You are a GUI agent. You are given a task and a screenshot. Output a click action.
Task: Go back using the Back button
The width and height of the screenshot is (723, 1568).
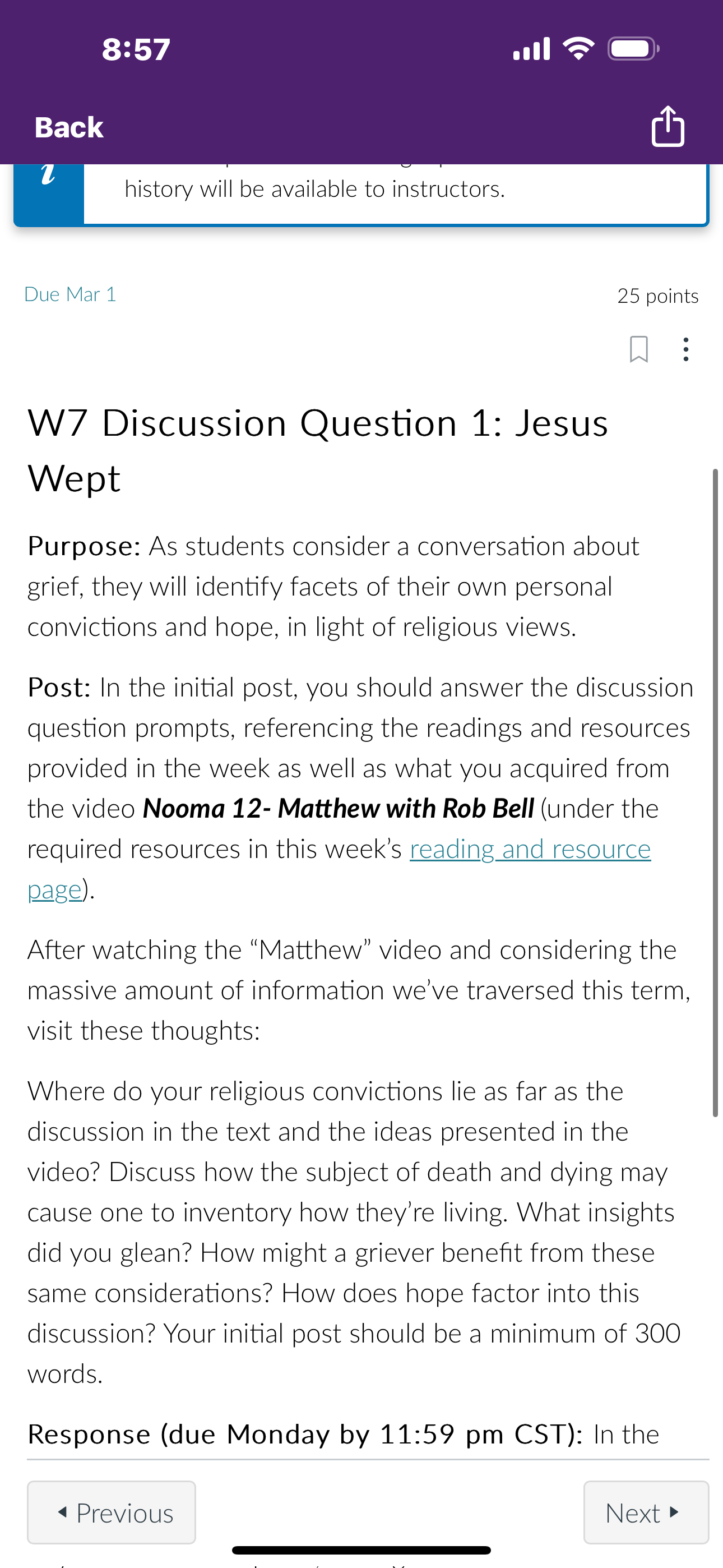(x=69, y=127)
